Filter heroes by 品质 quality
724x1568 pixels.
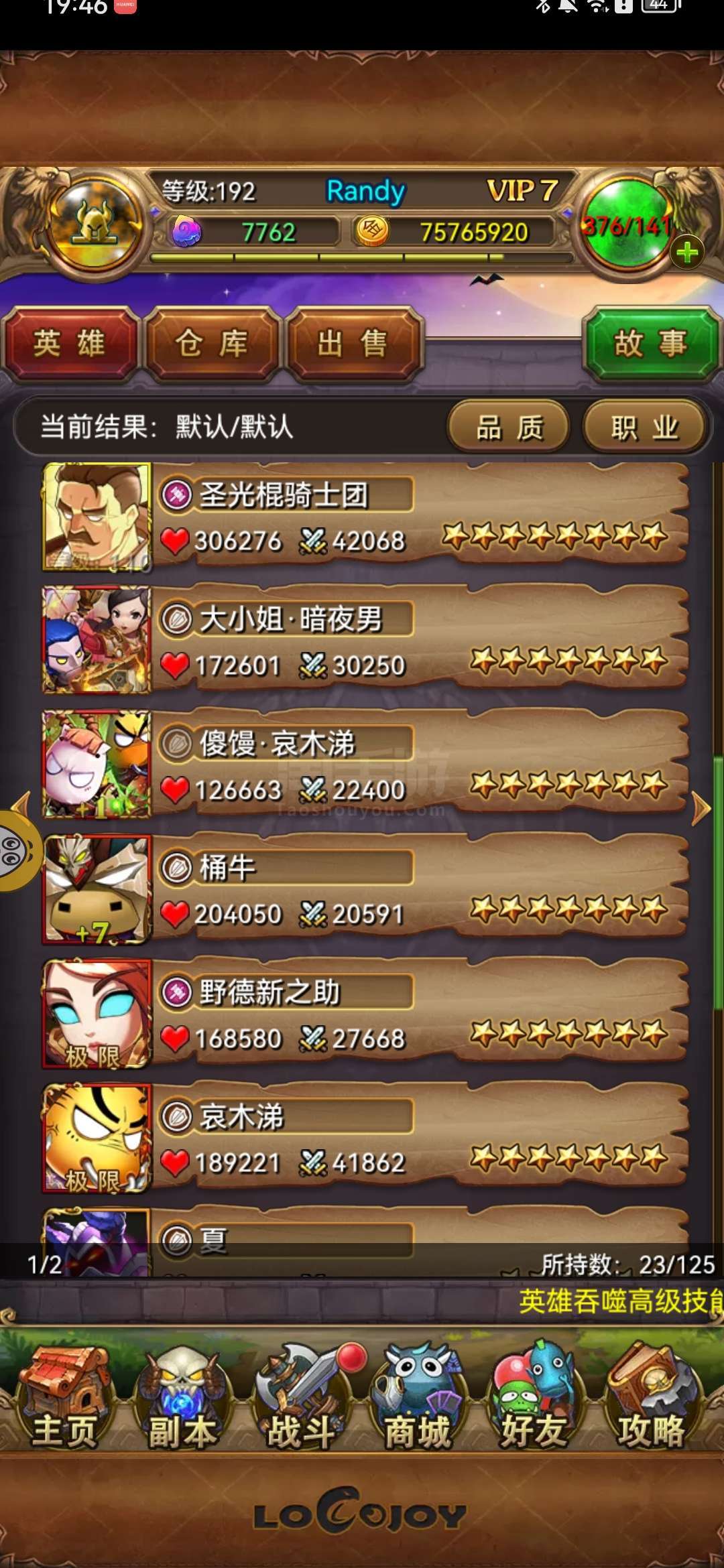pos(509,427)
